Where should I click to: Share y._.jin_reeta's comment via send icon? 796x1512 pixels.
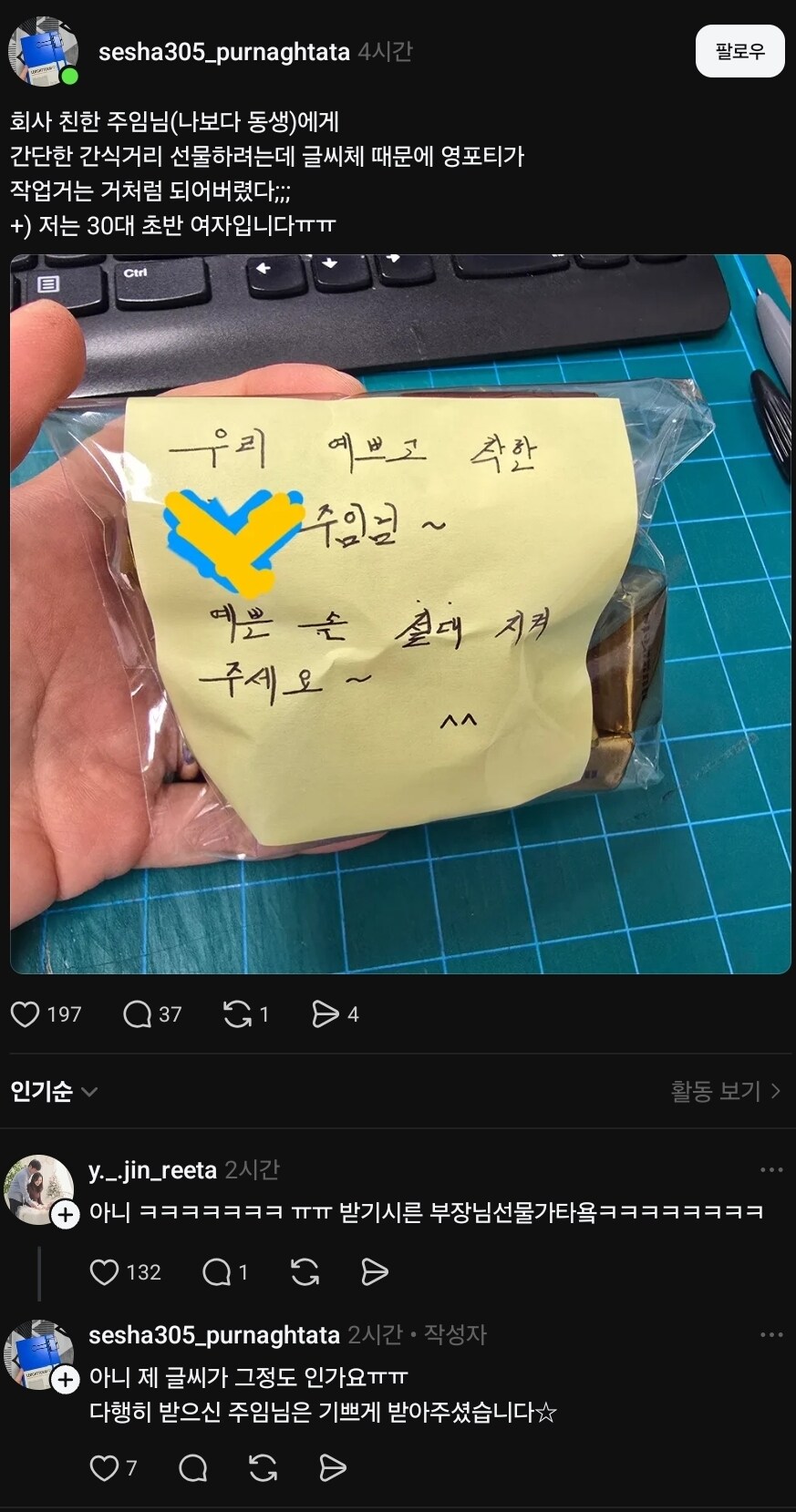pyautogui.click(x=375, y=1272)
